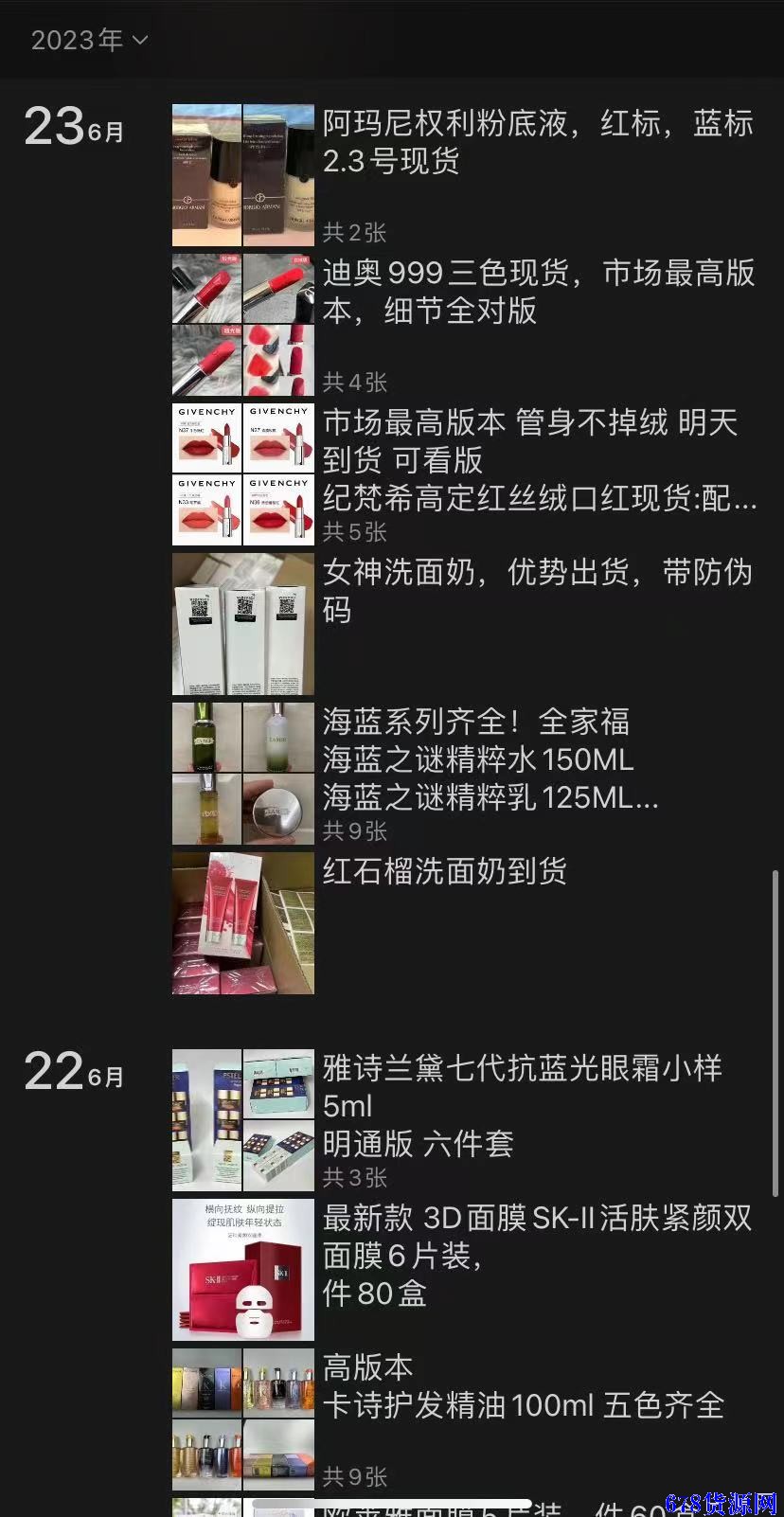
Task: View the 红石榴洗面奶到货 post
Action: 444,871
